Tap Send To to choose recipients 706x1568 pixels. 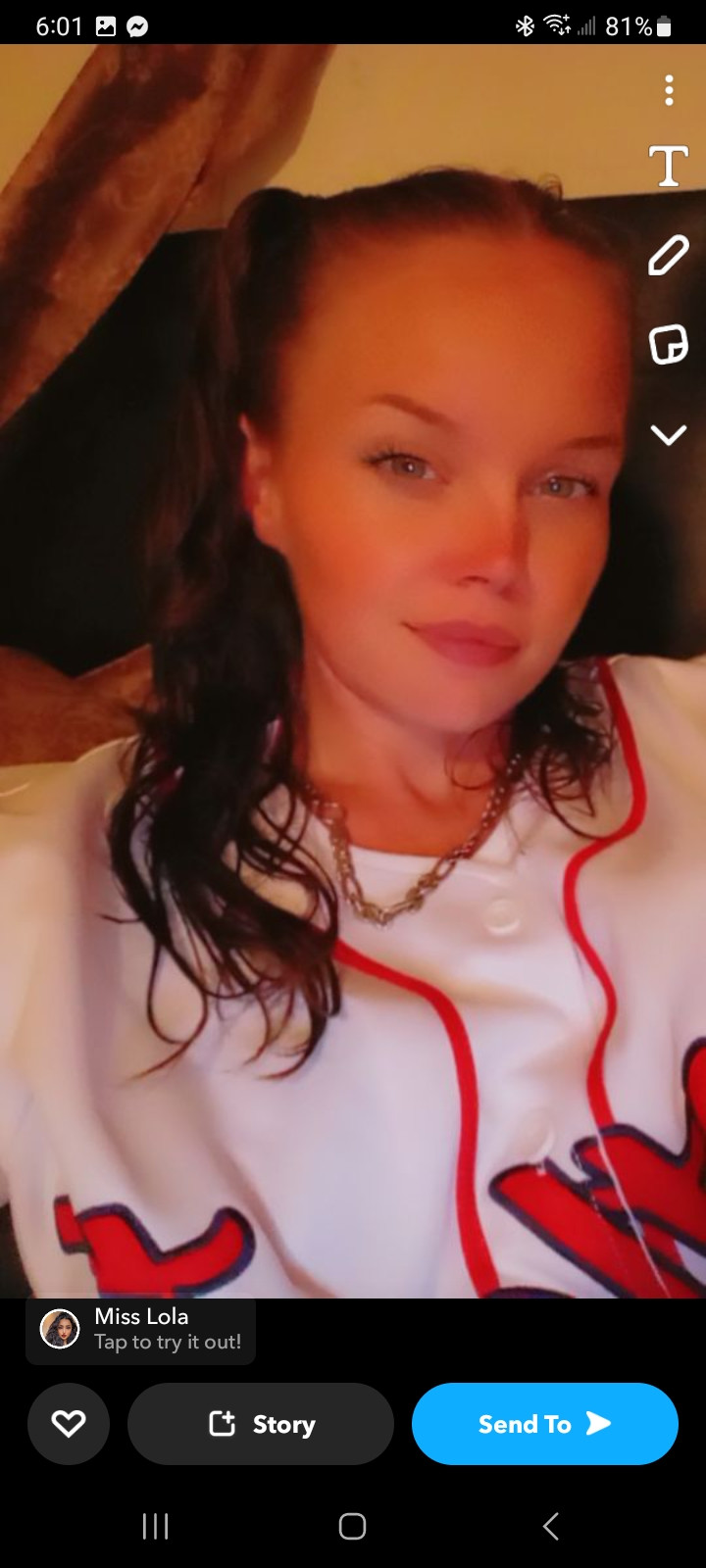coord(544,1424)
